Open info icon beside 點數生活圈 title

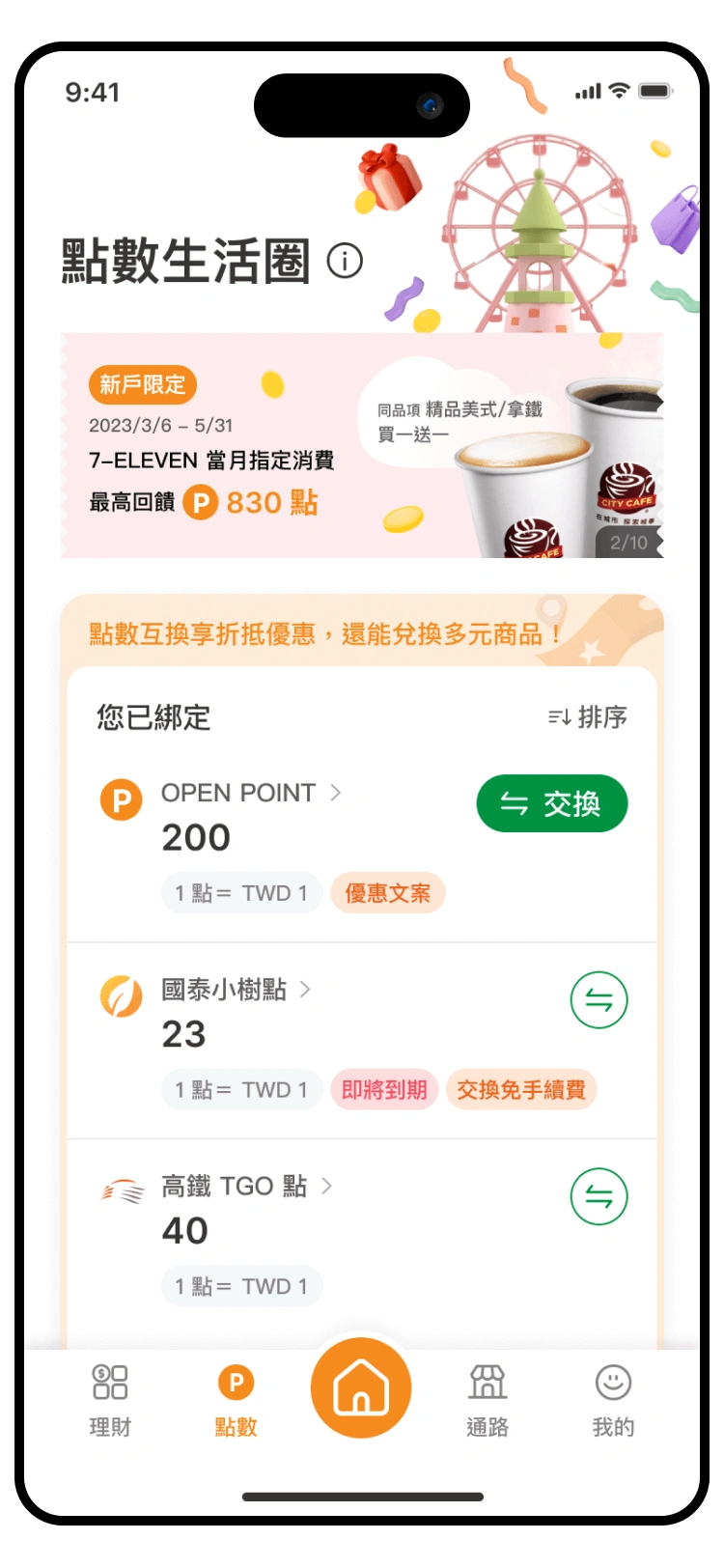pyautogui.click(x=345, y=261)
